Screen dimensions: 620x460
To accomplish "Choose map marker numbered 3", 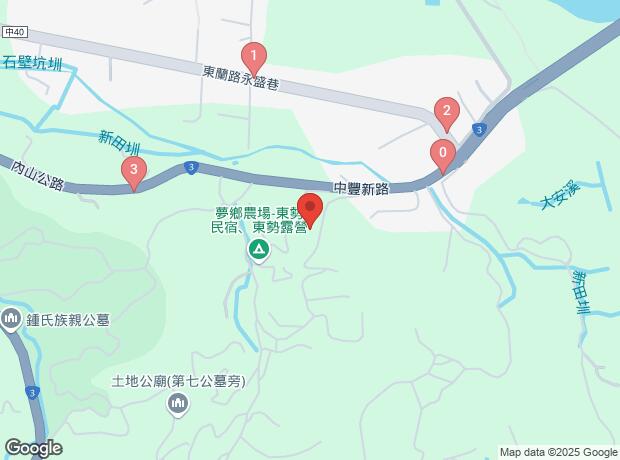I will [x=133, y=170].
